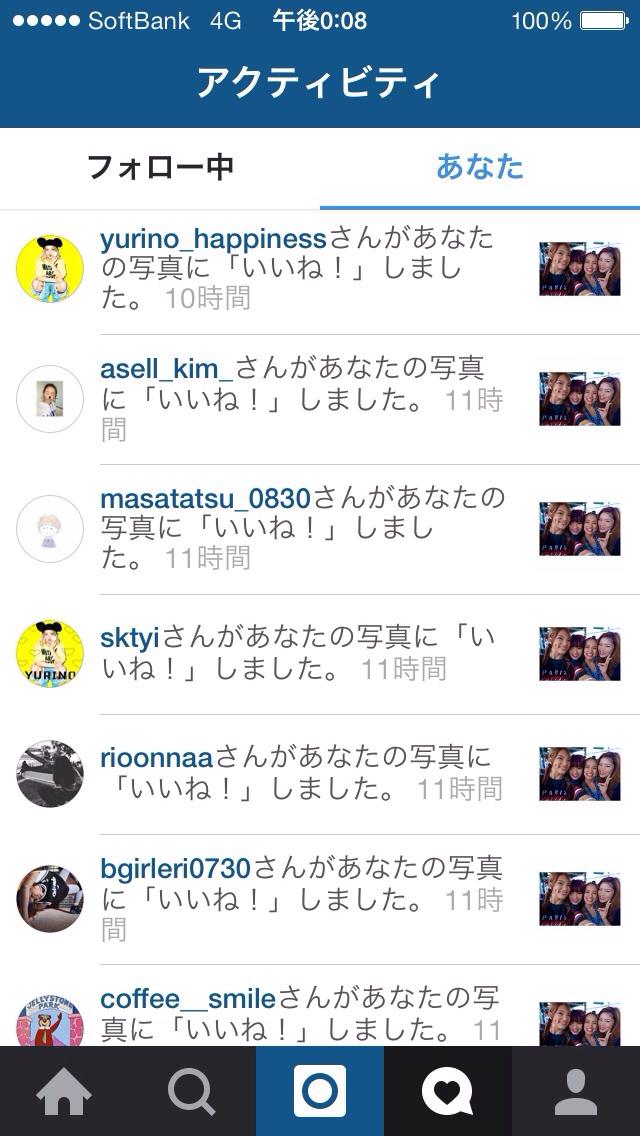Open the camera tab
This screenshot has width=640, height=1136.
320,1091
